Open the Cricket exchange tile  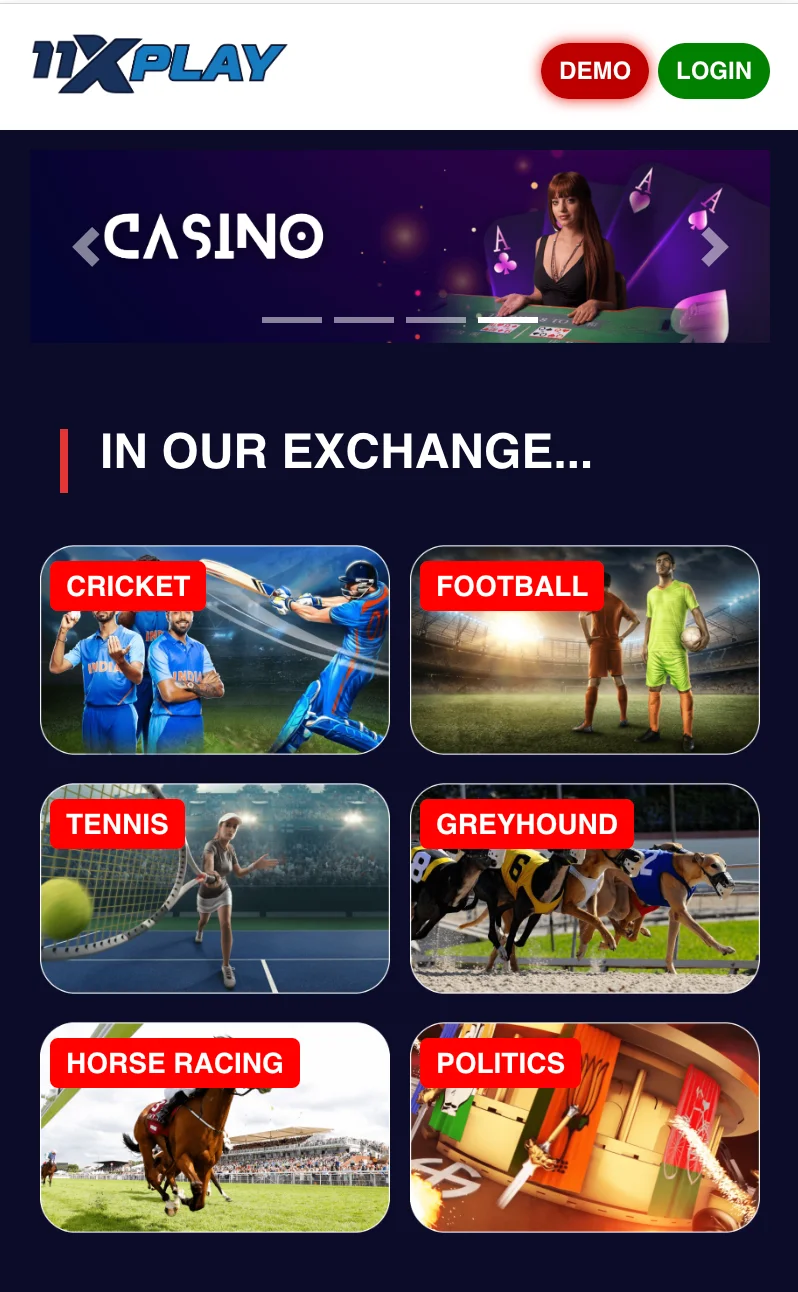[x=215, y=650]
